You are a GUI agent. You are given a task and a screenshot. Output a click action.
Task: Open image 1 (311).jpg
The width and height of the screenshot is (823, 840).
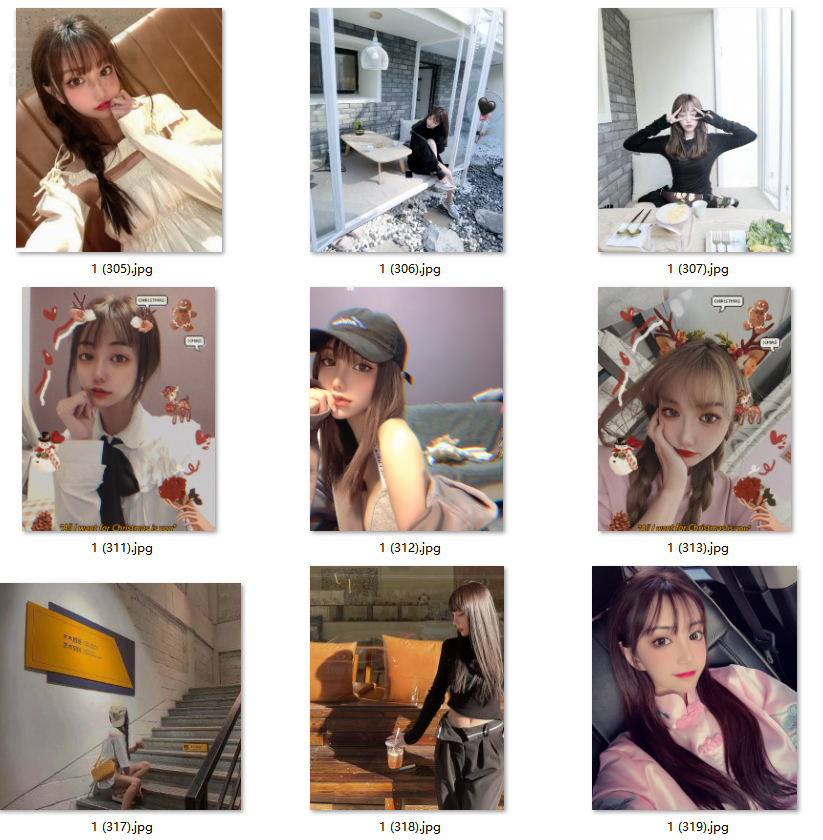pyautogui.click(x=119, y=409)
